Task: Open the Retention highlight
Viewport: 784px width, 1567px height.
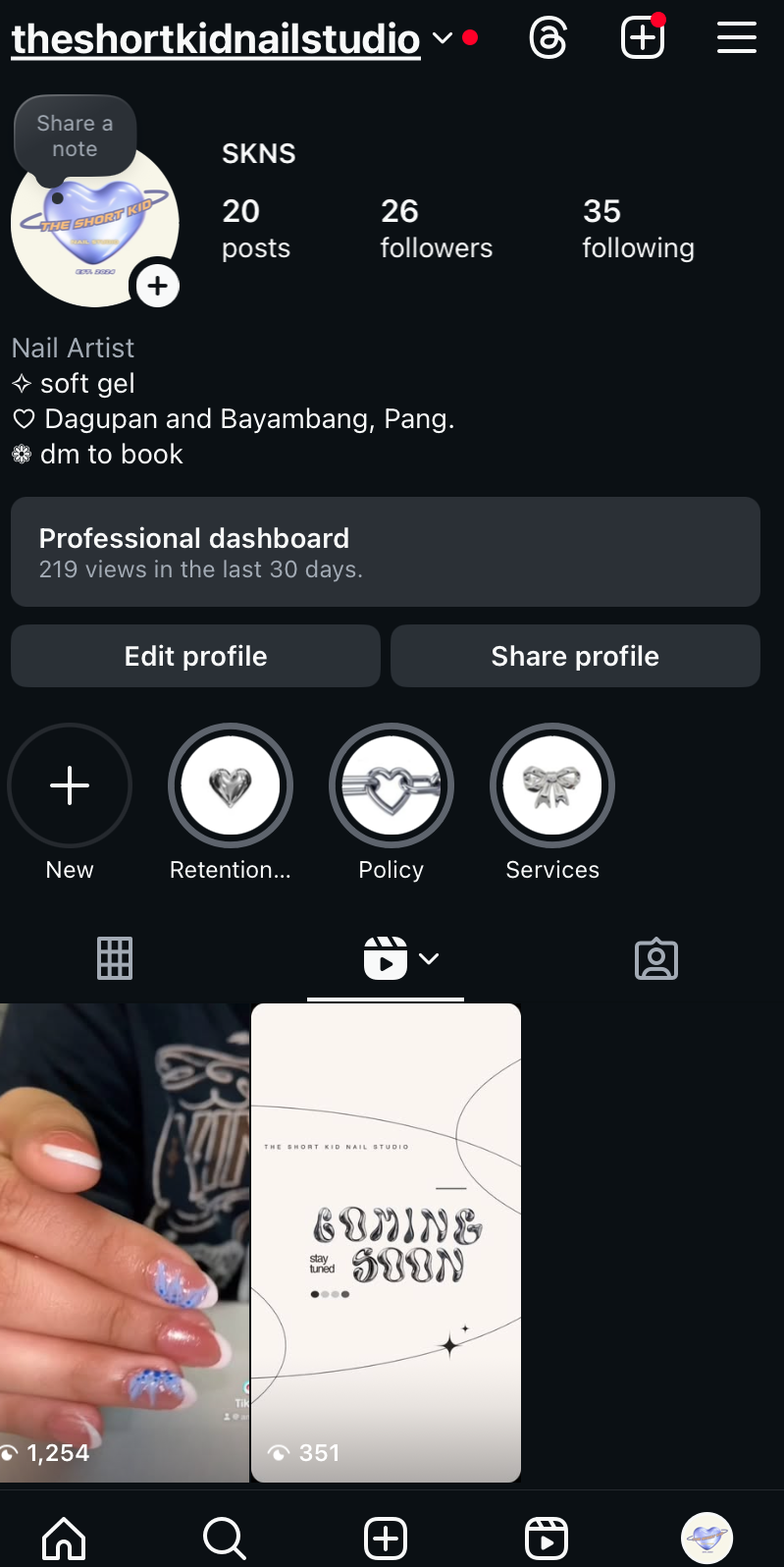Action: point(231,785)
